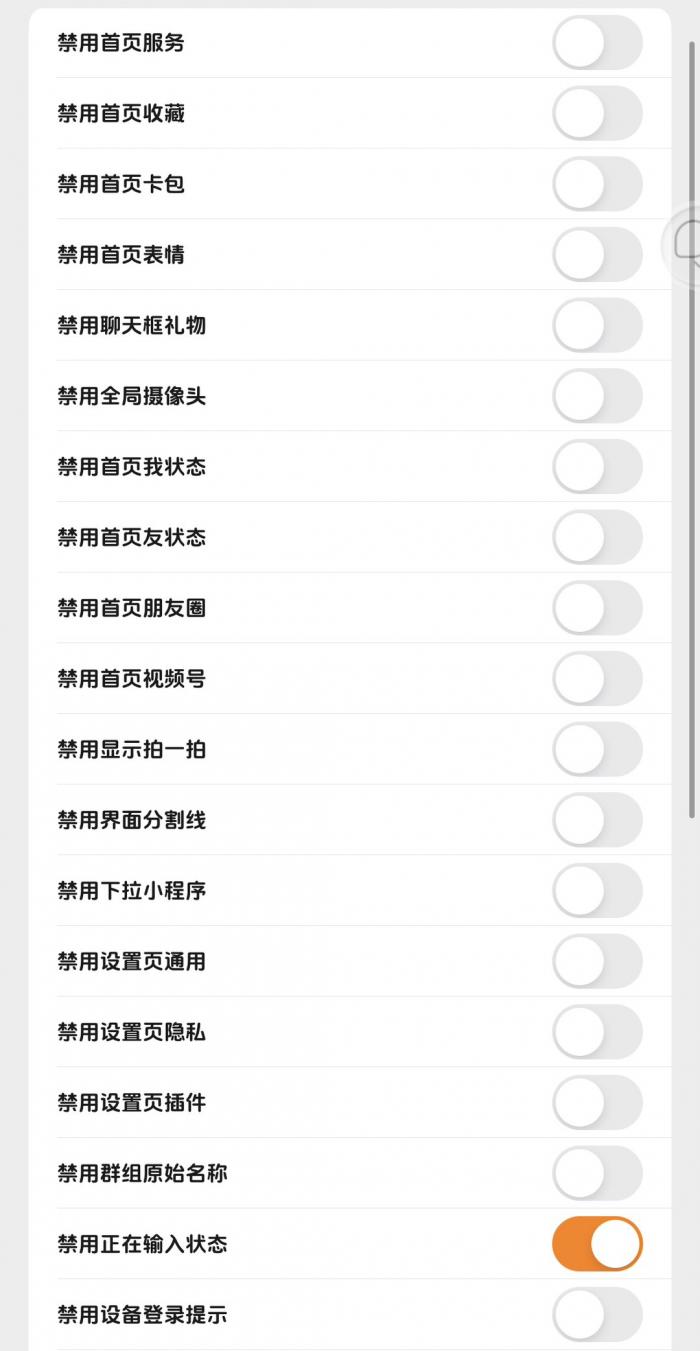Switch on 禁用群组原始名称
The height and width of the screenshot is (1351, 700).
597,1174
